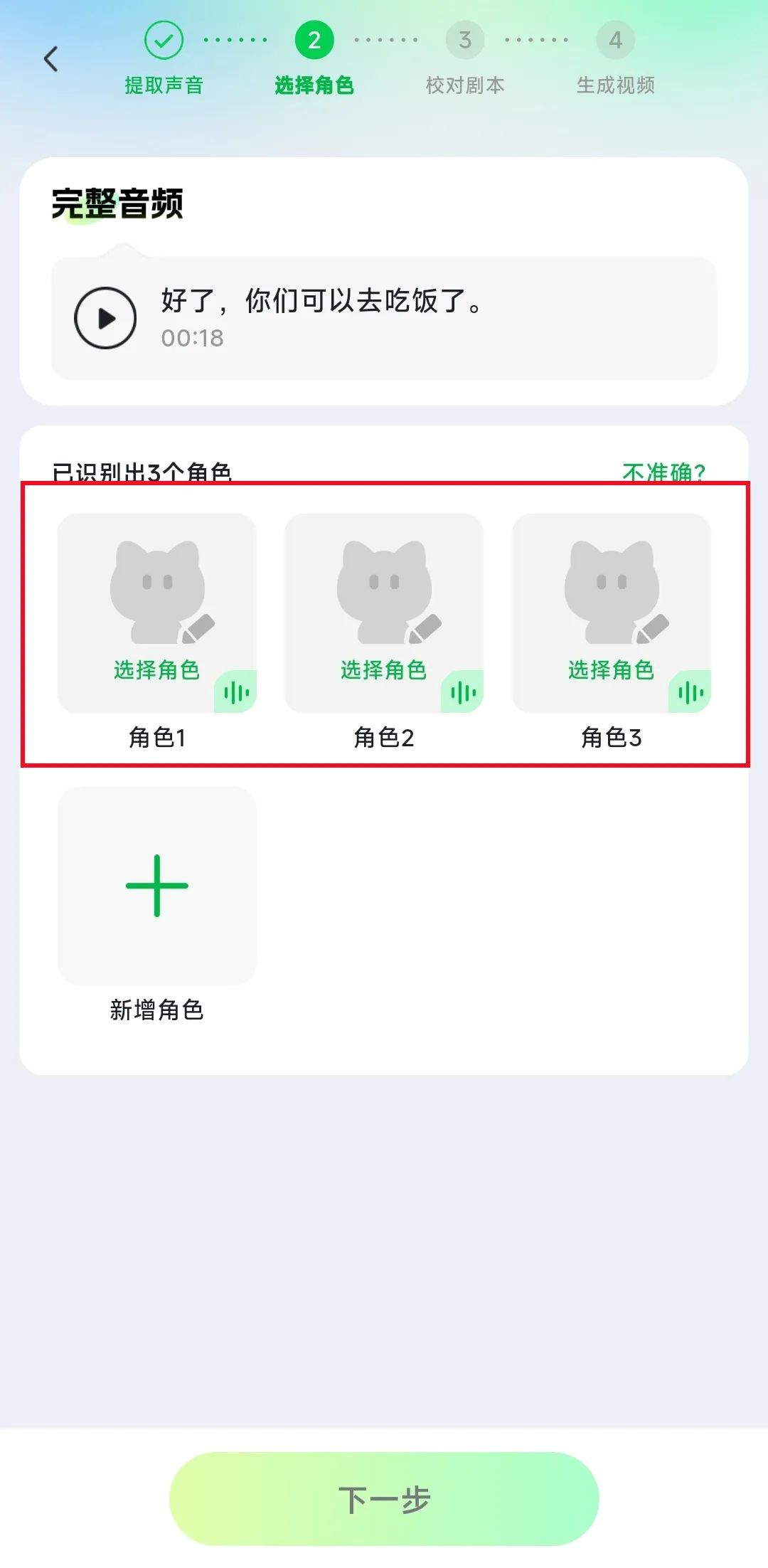Tap the 不准确? link
This screenshot has width=768, height=1568.
click(663, 472)
